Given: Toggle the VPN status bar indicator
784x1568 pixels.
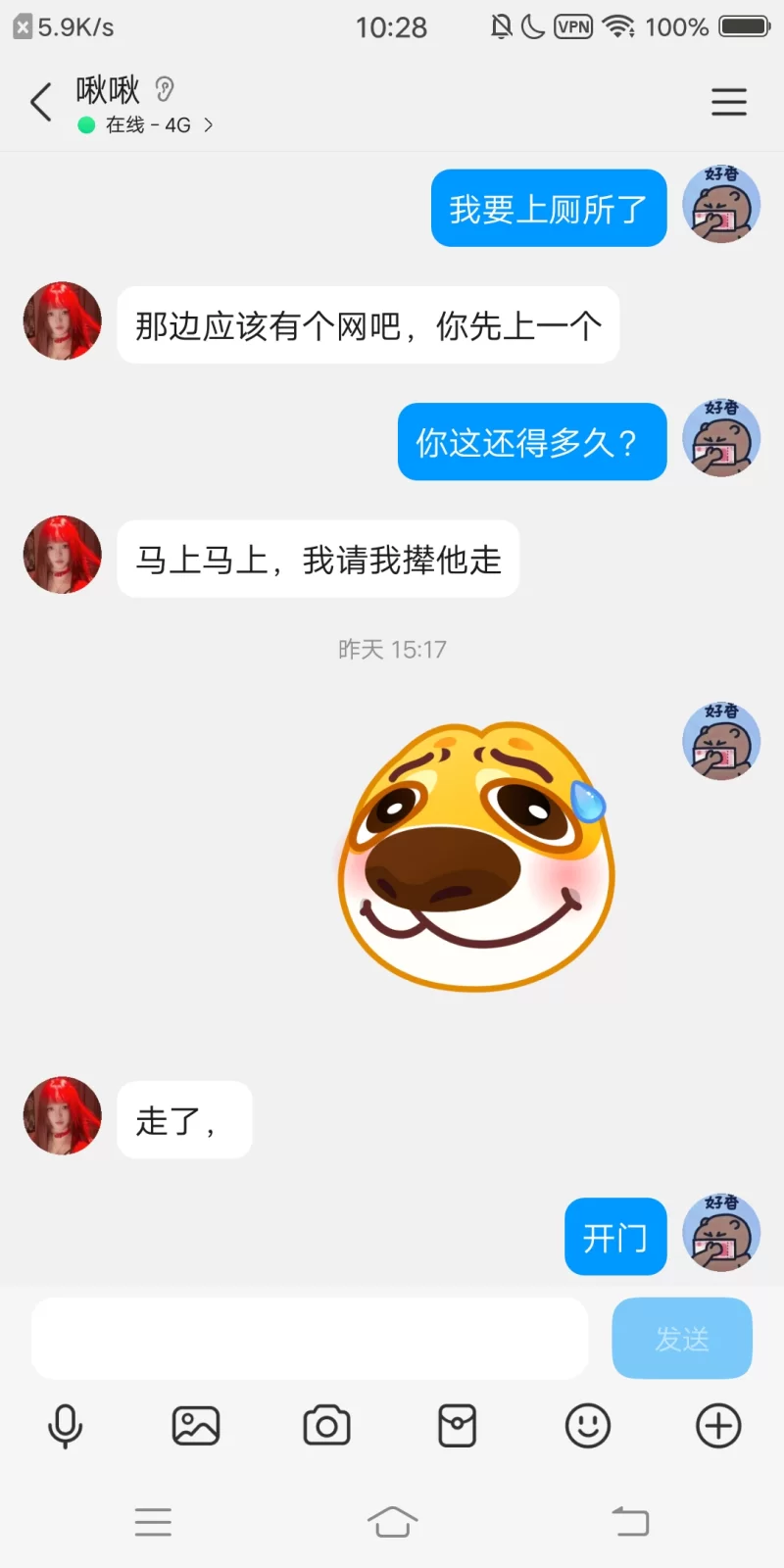Looking at the screenshot, I should pyautogui.click(x=574, y=27).
